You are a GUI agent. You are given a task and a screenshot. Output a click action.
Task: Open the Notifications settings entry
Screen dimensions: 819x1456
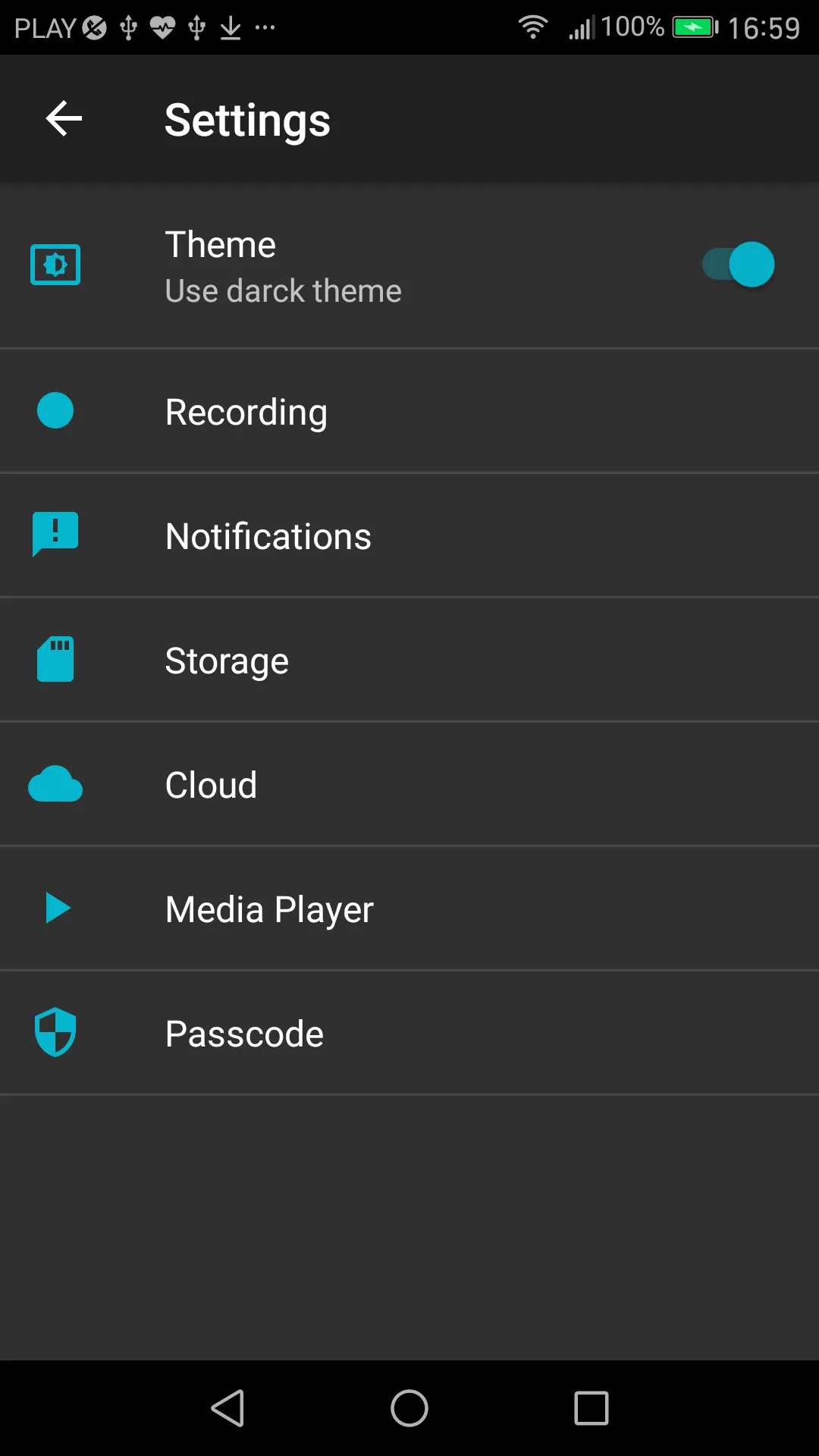[x=409, y=535]
